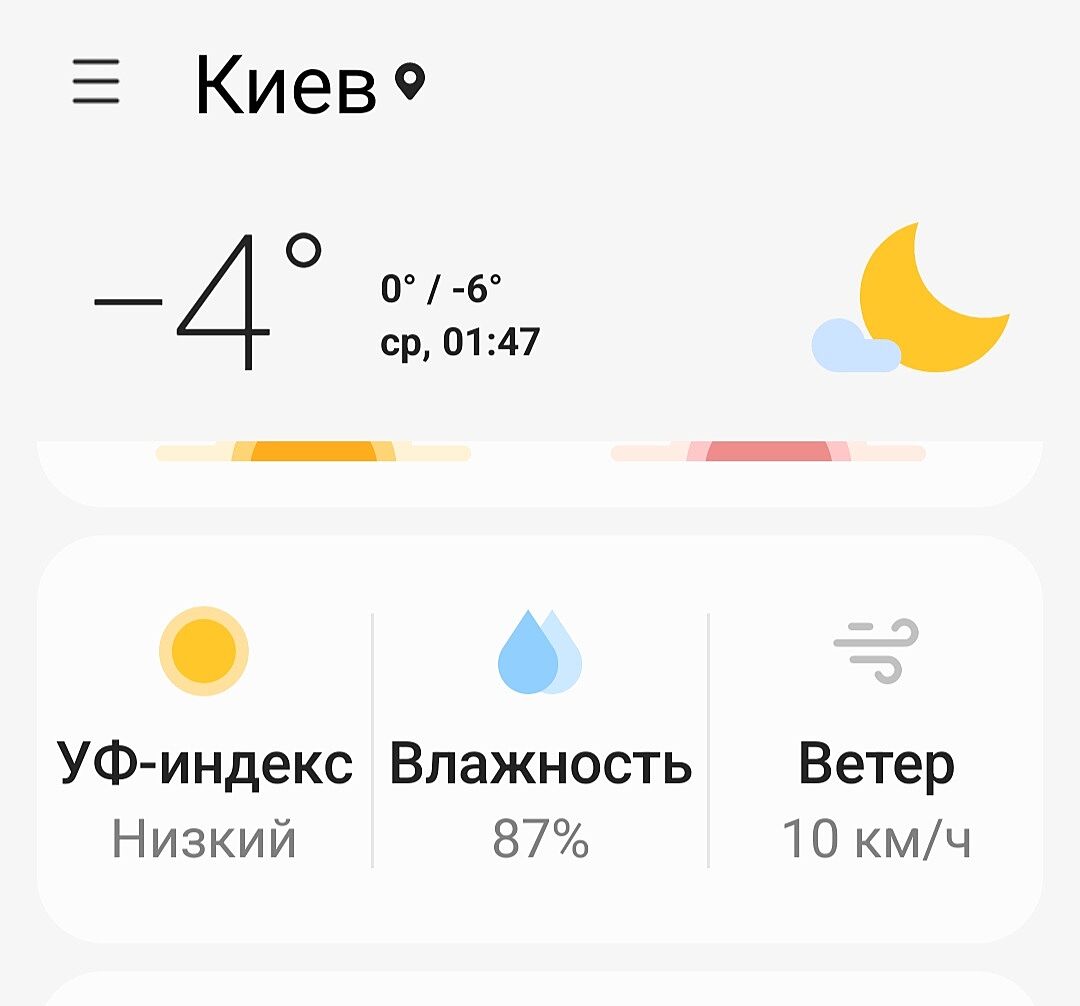Open the hamburger drawer menu
The width and height of the screenshot is (1080, 1006).
point(96,82)
